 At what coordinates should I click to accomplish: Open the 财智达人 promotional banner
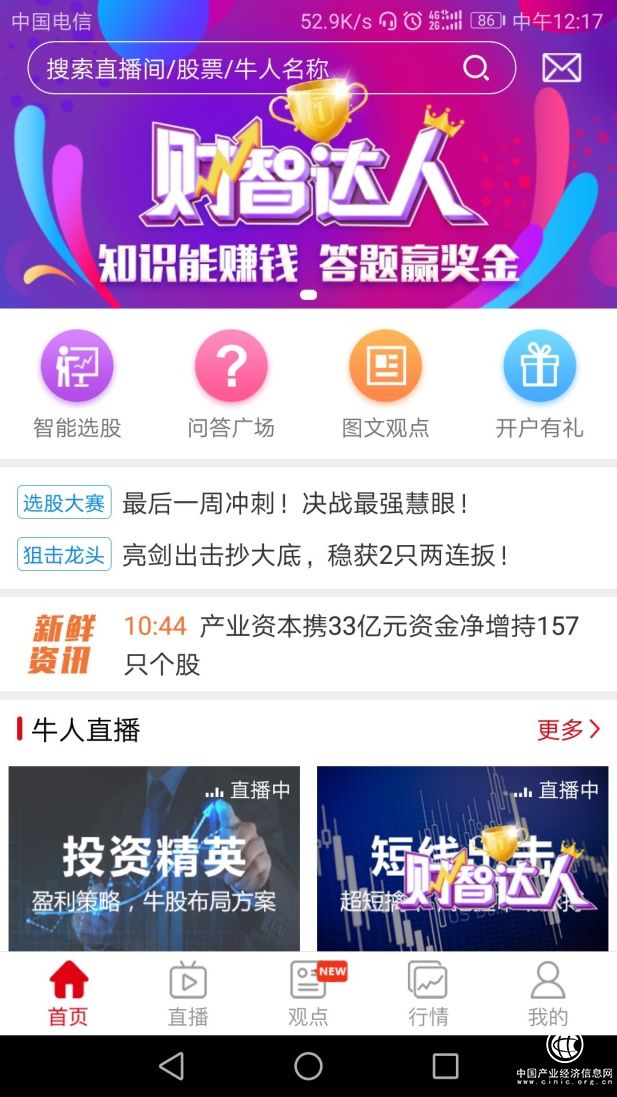(308, 200)
